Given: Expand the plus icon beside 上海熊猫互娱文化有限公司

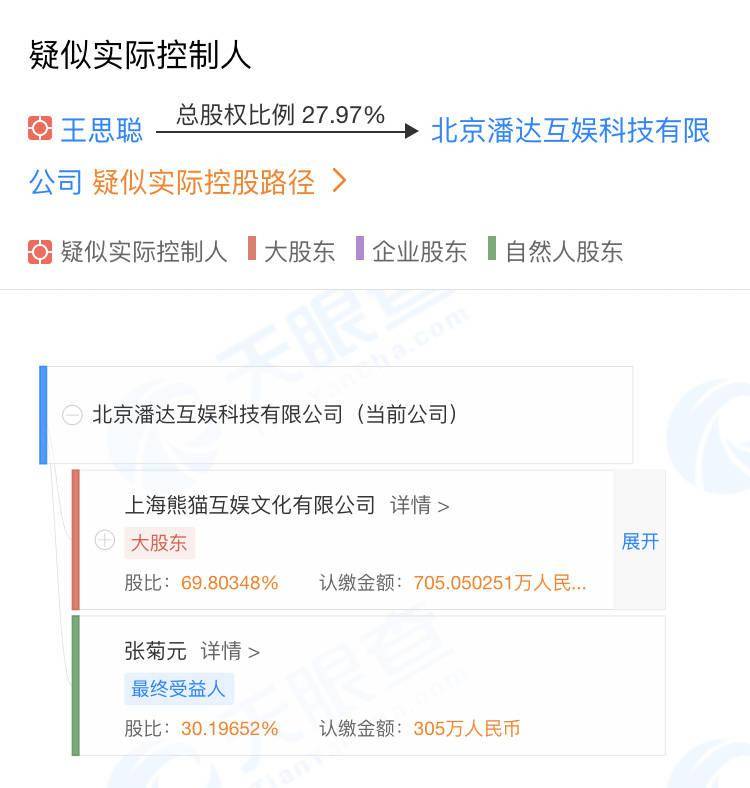Looking at the screenshot, I should (105, 540).
